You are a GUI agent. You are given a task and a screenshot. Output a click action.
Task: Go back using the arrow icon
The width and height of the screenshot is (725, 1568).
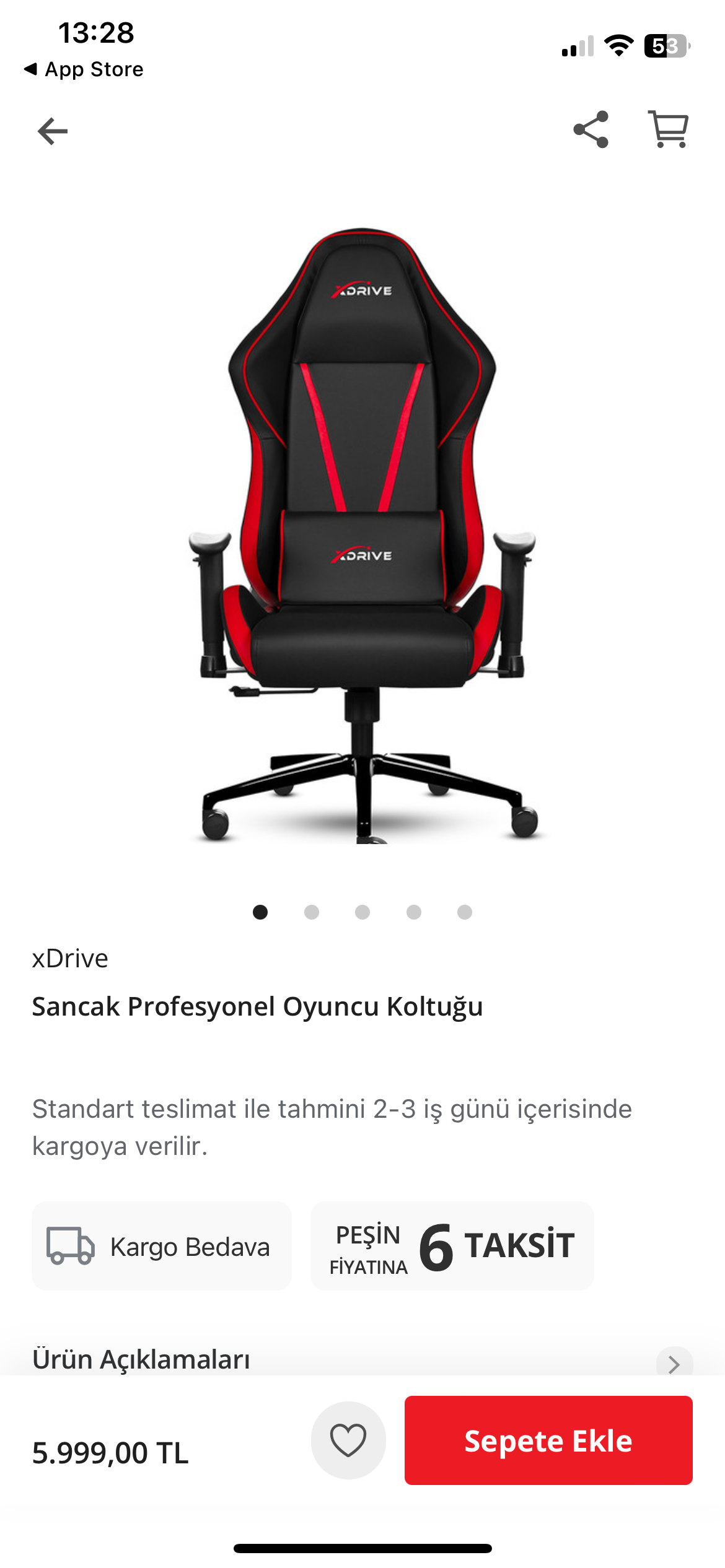click(x=53, y=131)
